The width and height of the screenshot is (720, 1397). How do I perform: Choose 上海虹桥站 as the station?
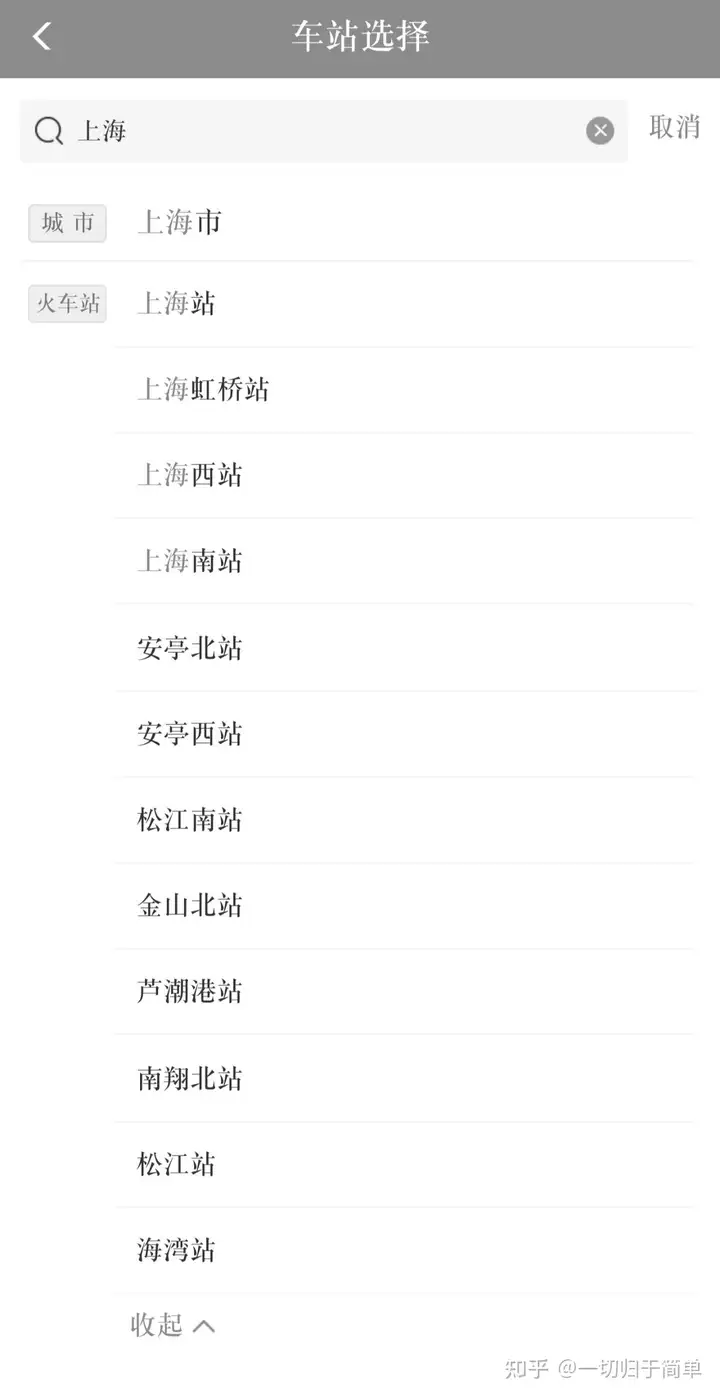pos(204,390)
